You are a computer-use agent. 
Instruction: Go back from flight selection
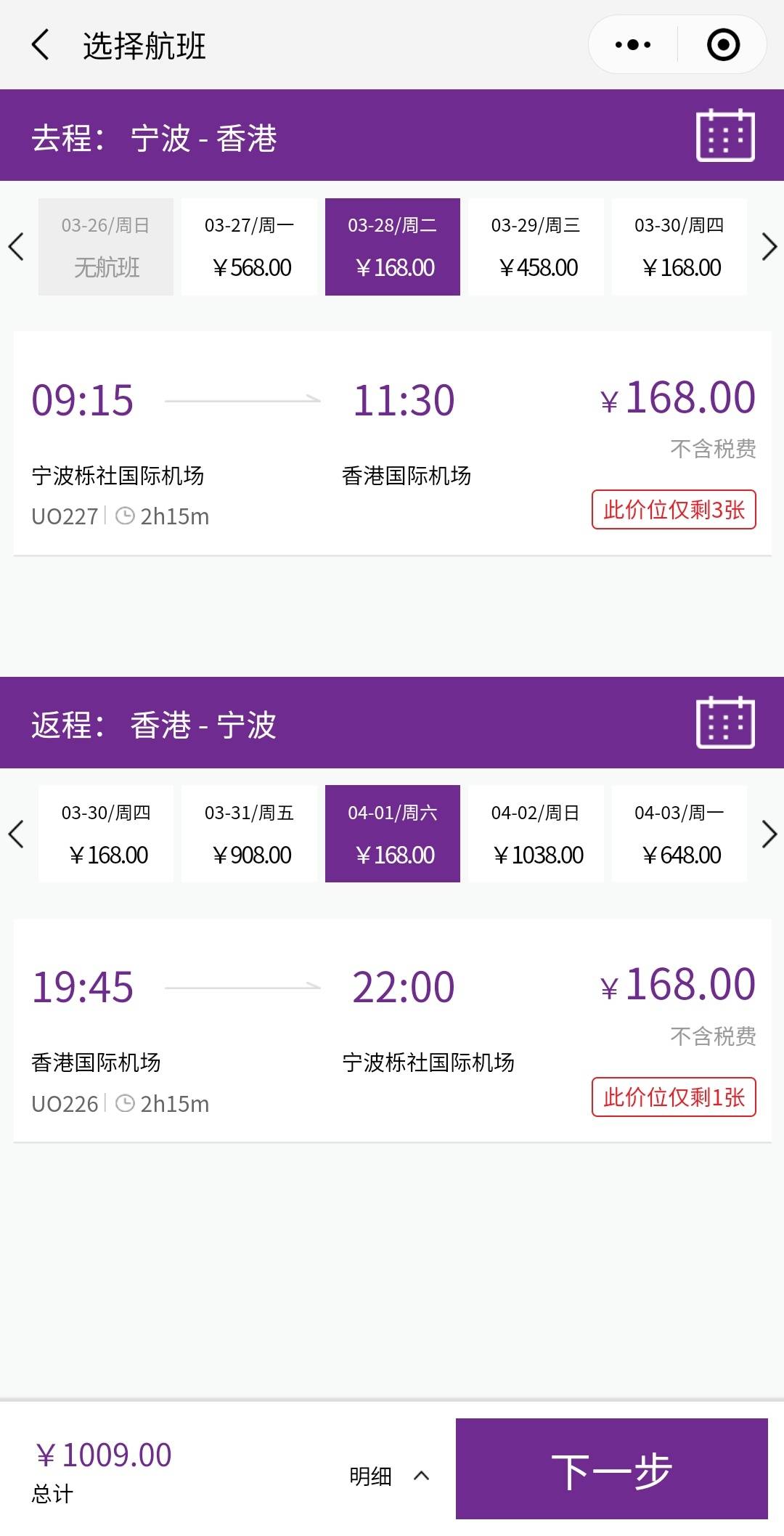41,45
